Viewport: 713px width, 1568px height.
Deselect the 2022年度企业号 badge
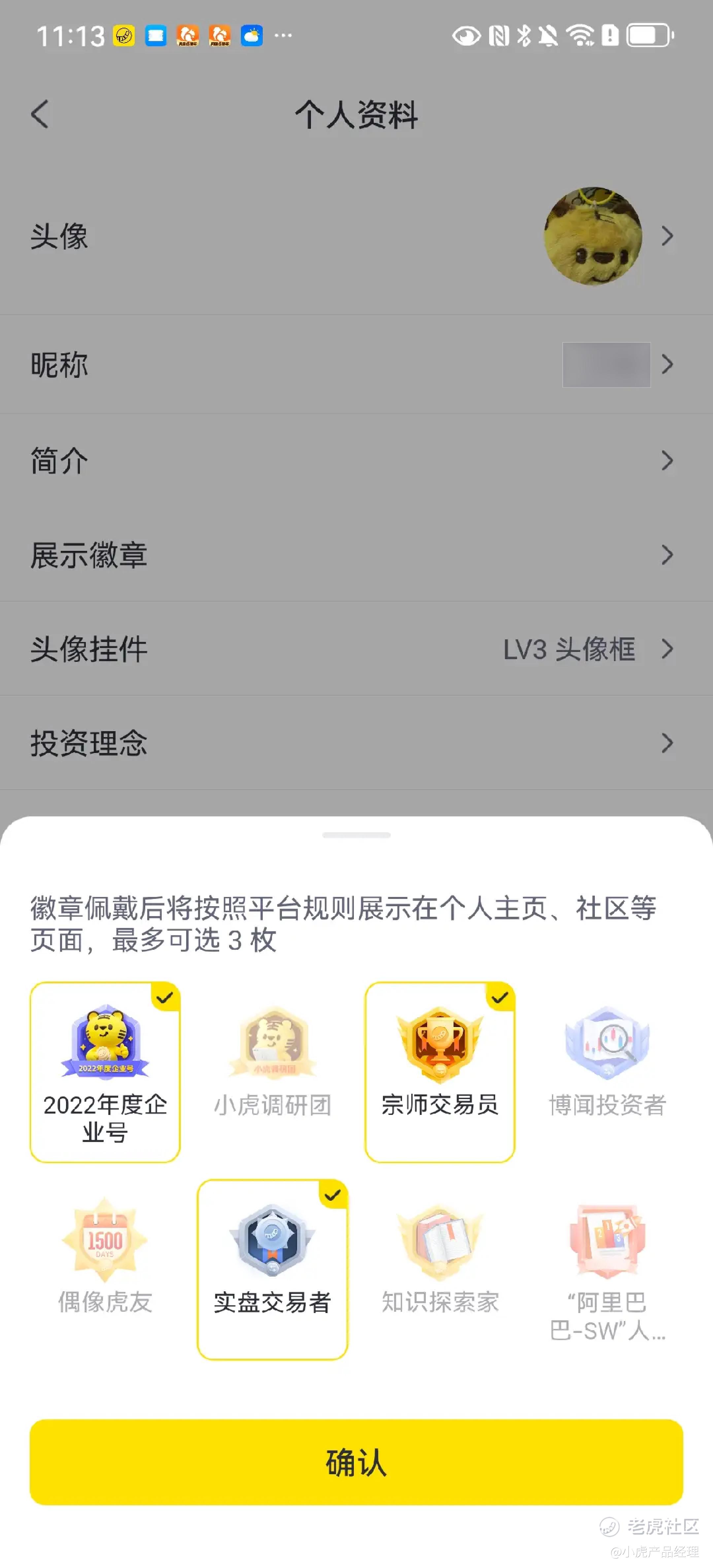105,1072
